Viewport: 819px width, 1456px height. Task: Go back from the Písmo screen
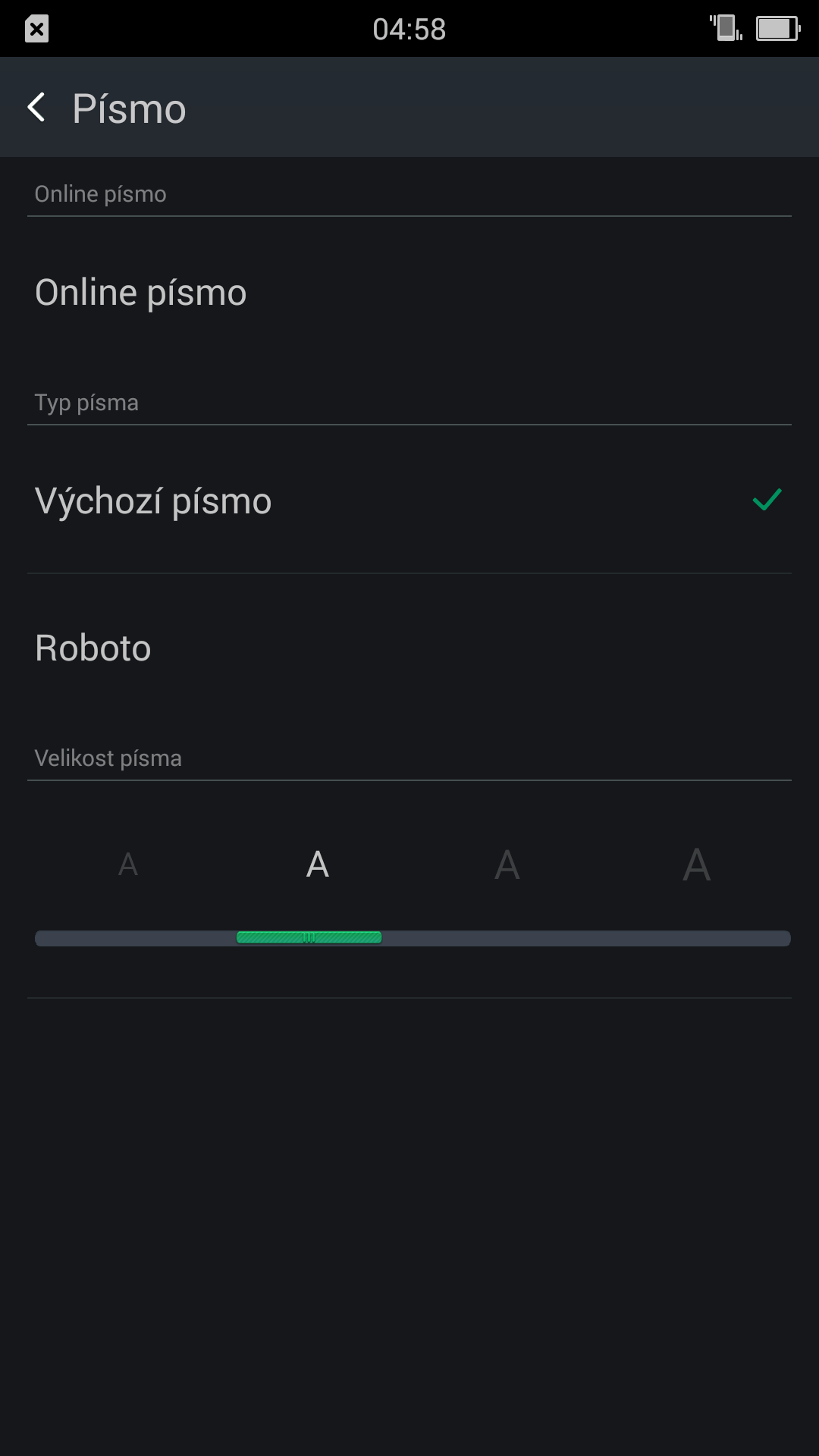click(36, 108)
